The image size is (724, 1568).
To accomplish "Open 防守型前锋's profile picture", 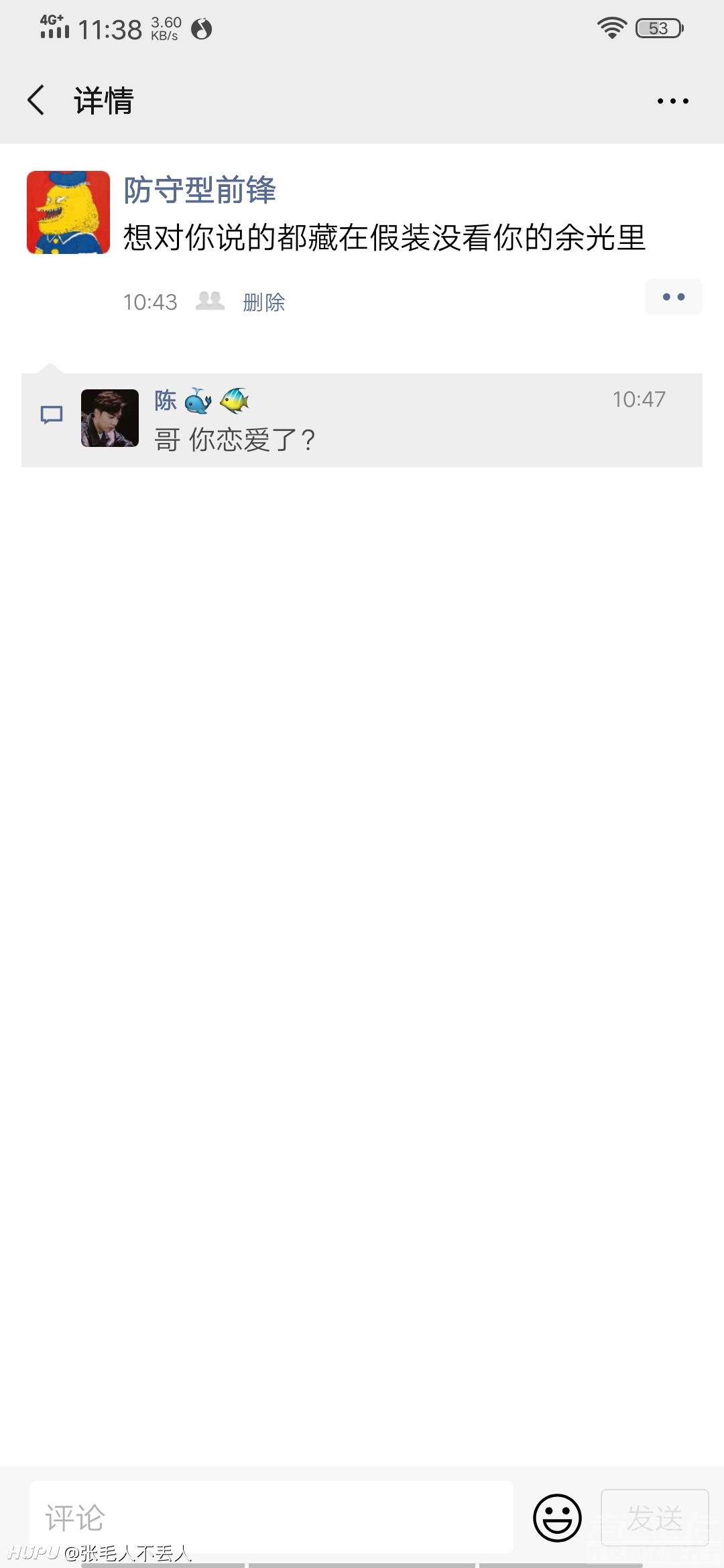I will [x=68, y=212].
